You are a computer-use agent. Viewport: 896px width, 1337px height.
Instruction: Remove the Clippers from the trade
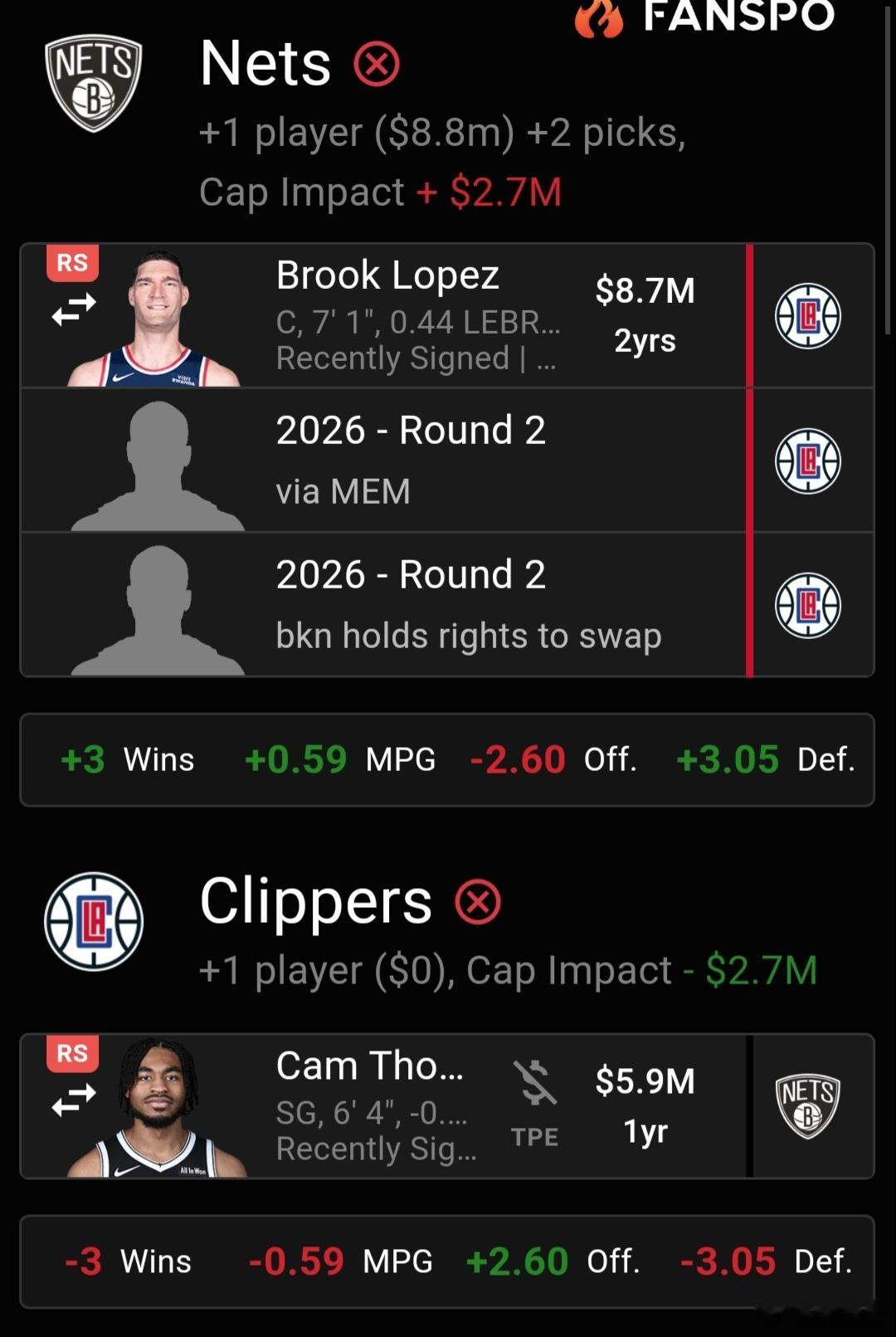[x=478, y=902]
